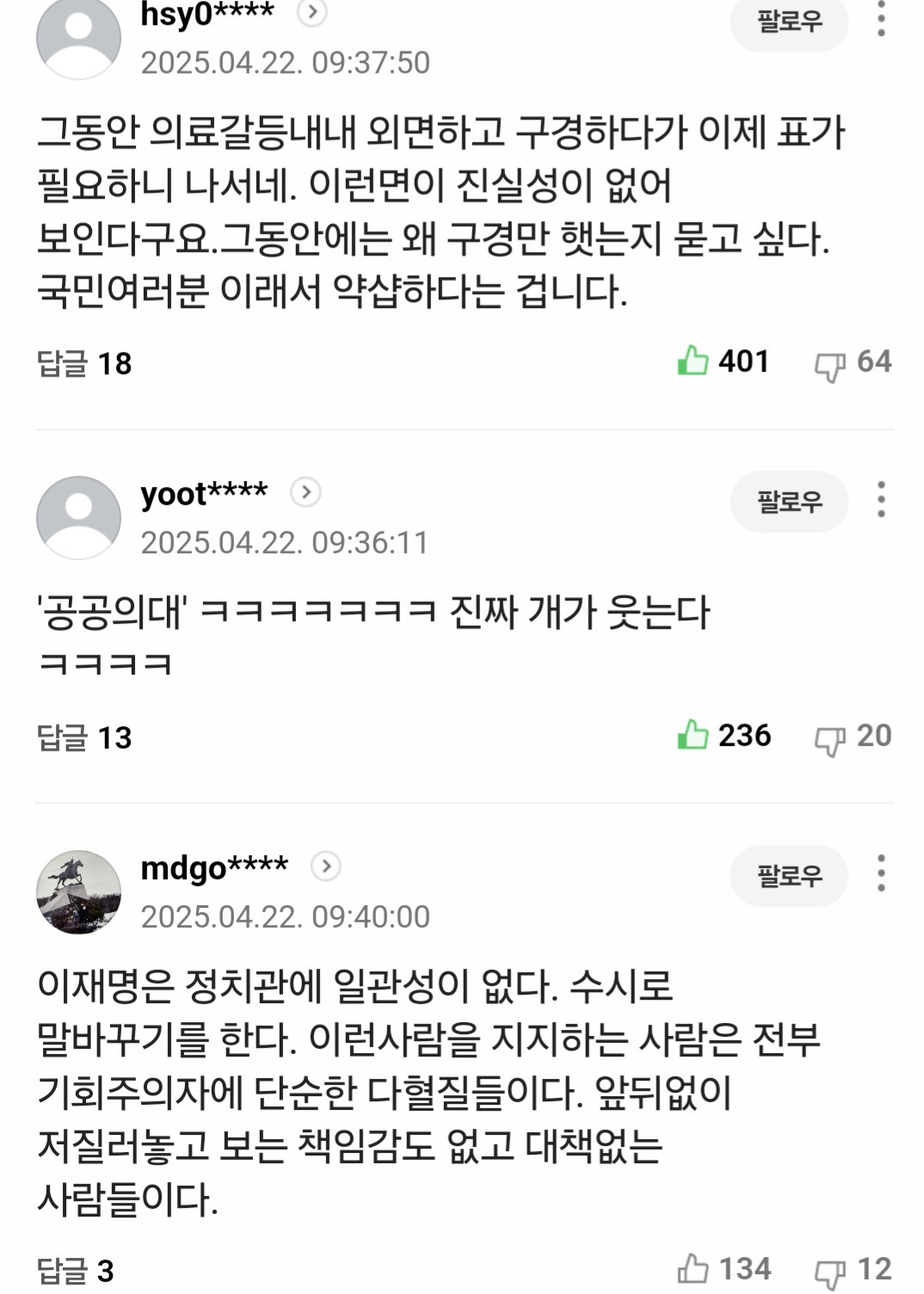Dislike hsy0**** comment with 64 dislikes

point(829,365)
